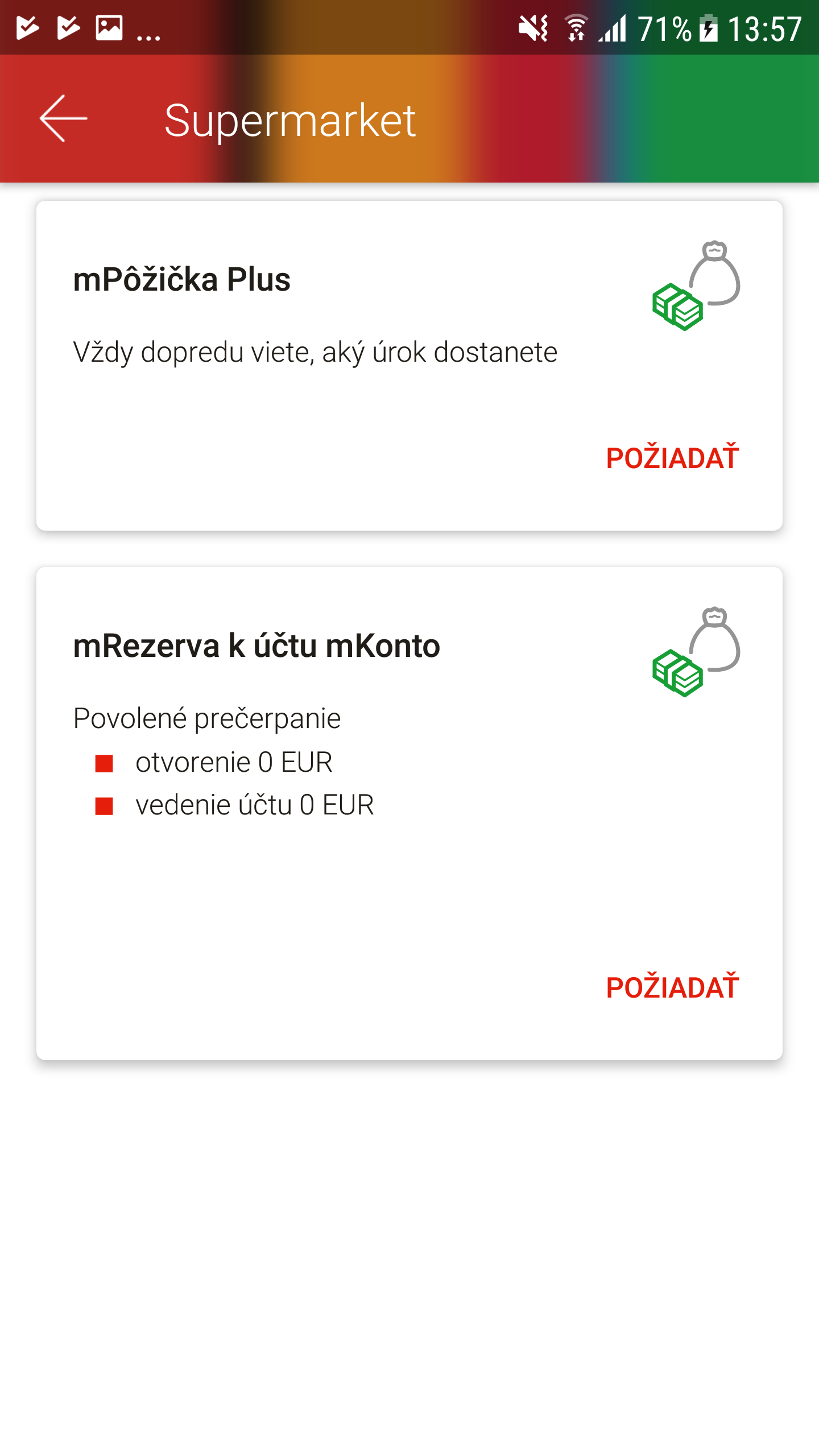Tap POŽIADAŤ on the mPôžička Plus card

coord(672,458)
